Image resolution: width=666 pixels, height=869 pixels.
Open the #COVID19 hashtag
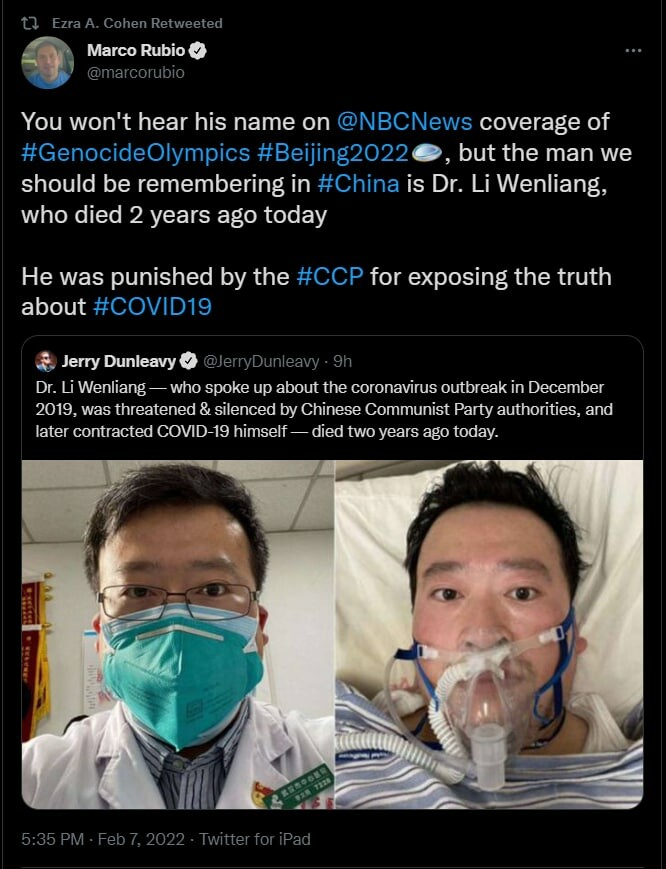[152, 307]
